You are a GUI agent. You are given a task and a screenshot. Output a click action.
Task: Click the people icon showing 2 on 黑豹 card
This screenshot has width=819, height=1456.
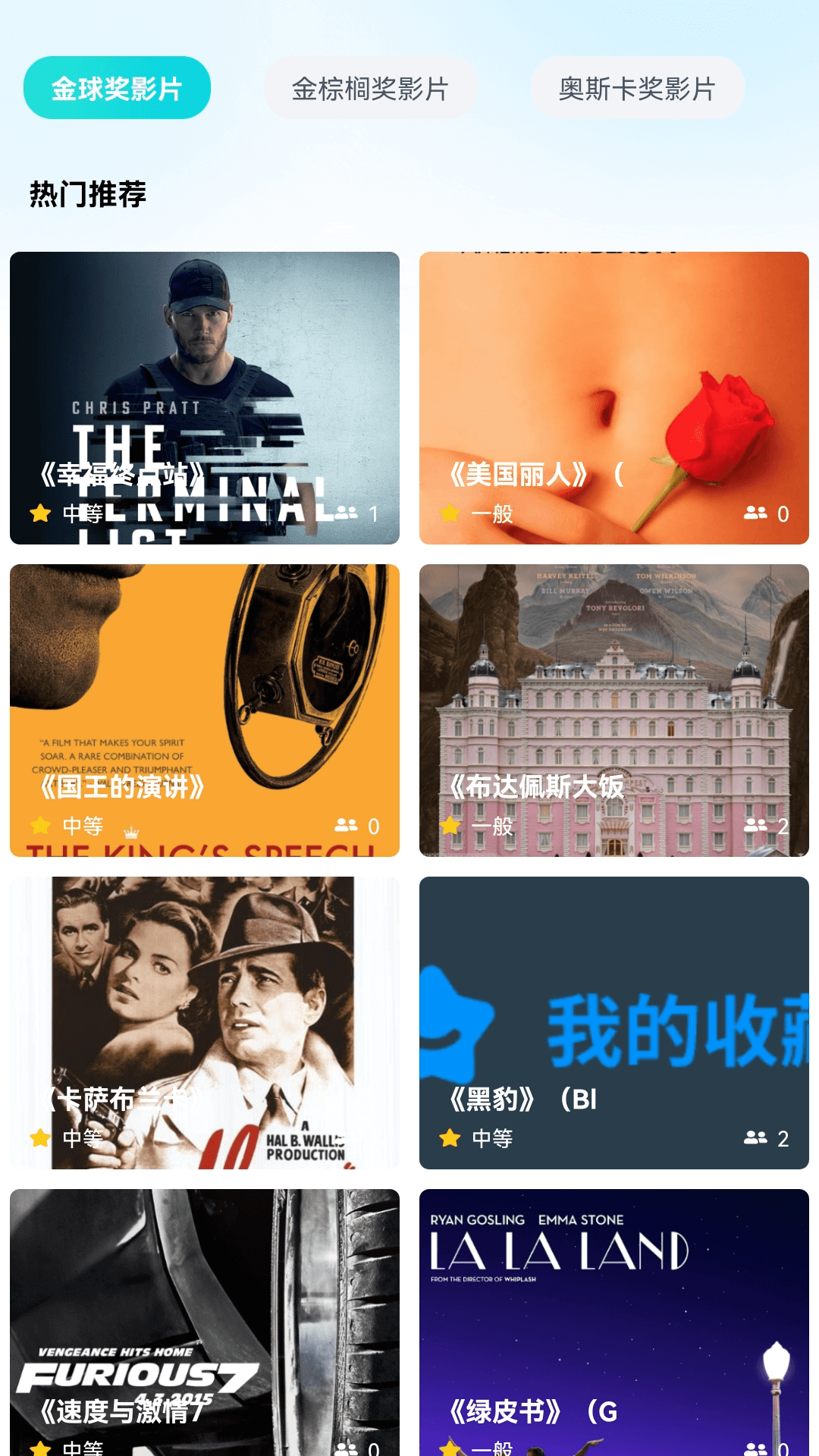pyautogui.click(x=756, y=1137)
